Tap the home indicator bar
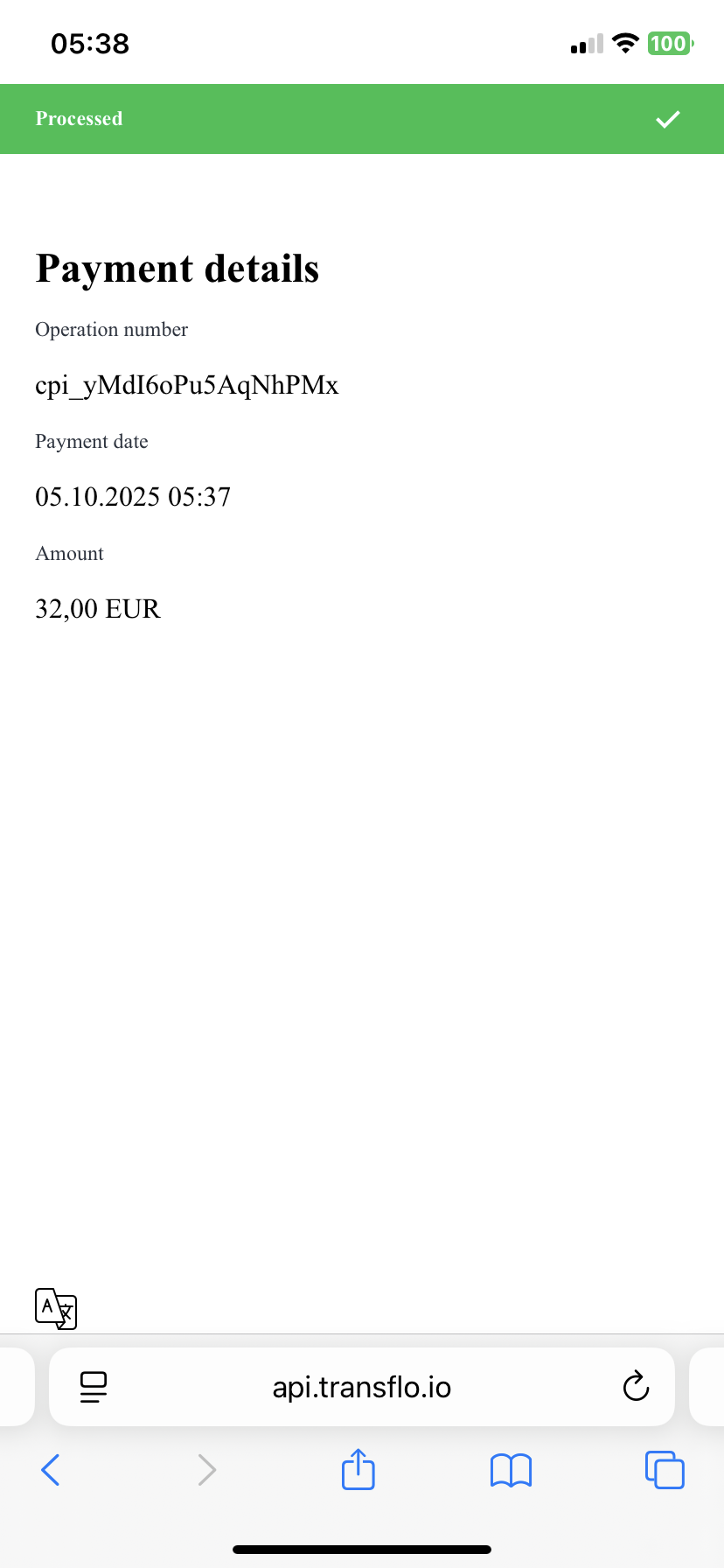724x1568 pixels. pos(361,1547)
